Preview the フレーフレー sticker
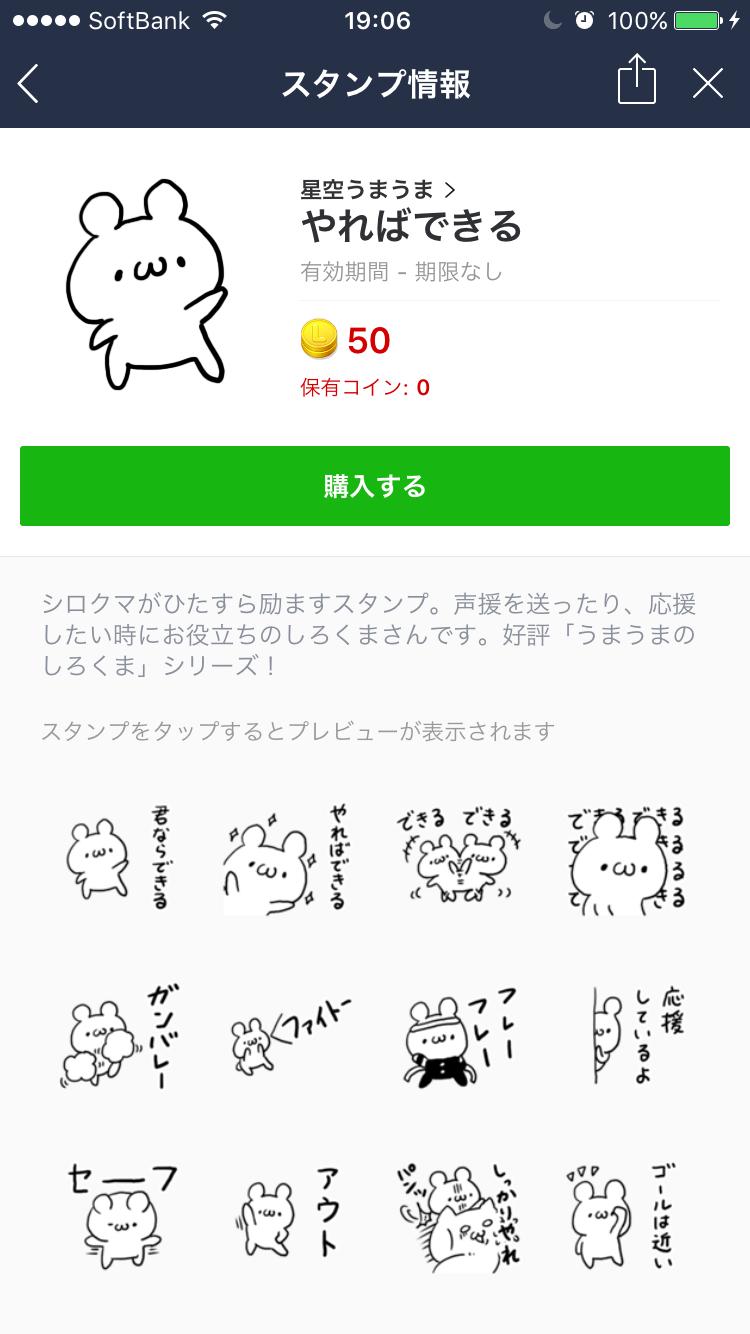The height and width of the screenshot is (1334, 750). (456, 1037)
